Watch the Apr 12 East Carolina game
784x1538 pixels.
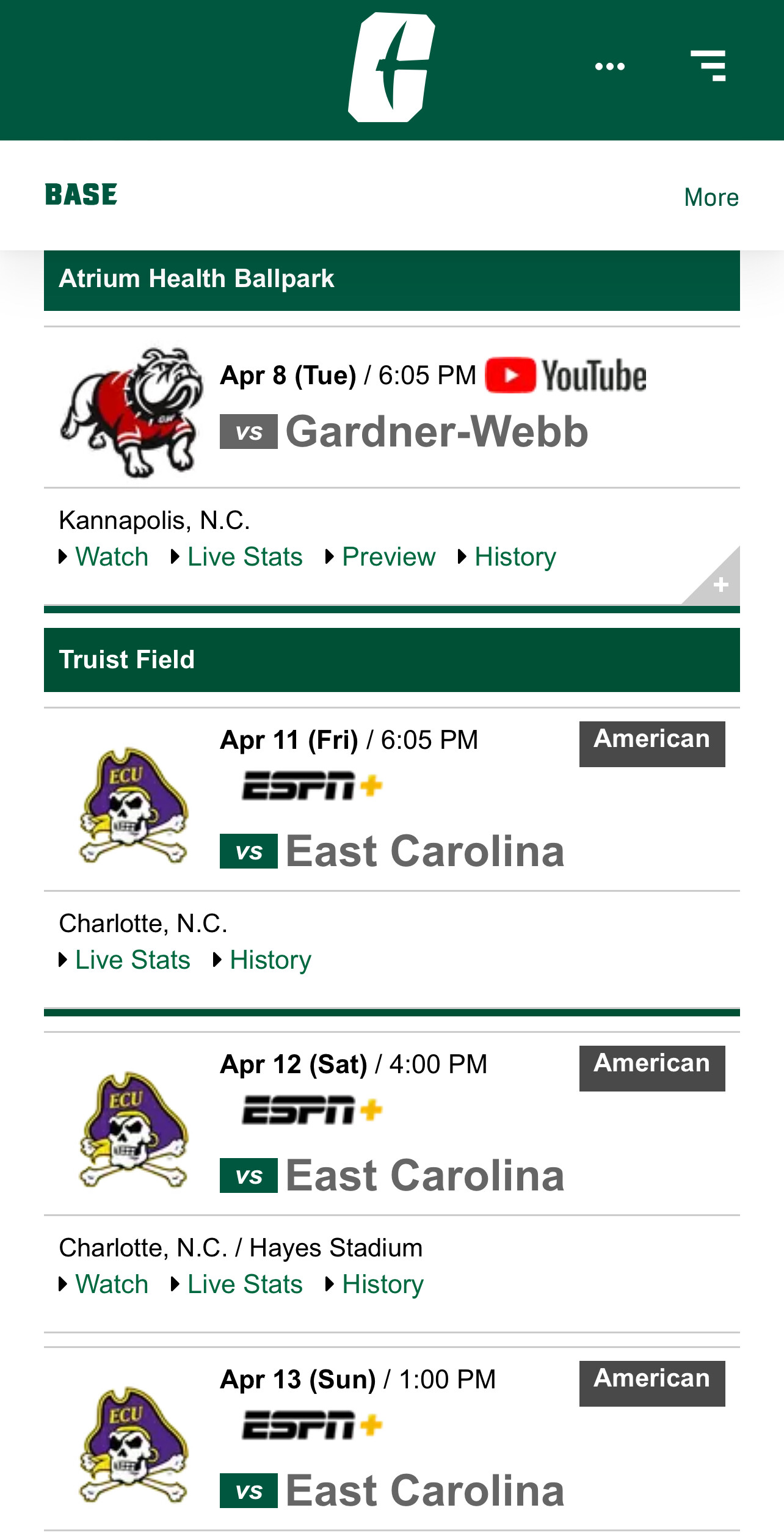point(112,1285)
